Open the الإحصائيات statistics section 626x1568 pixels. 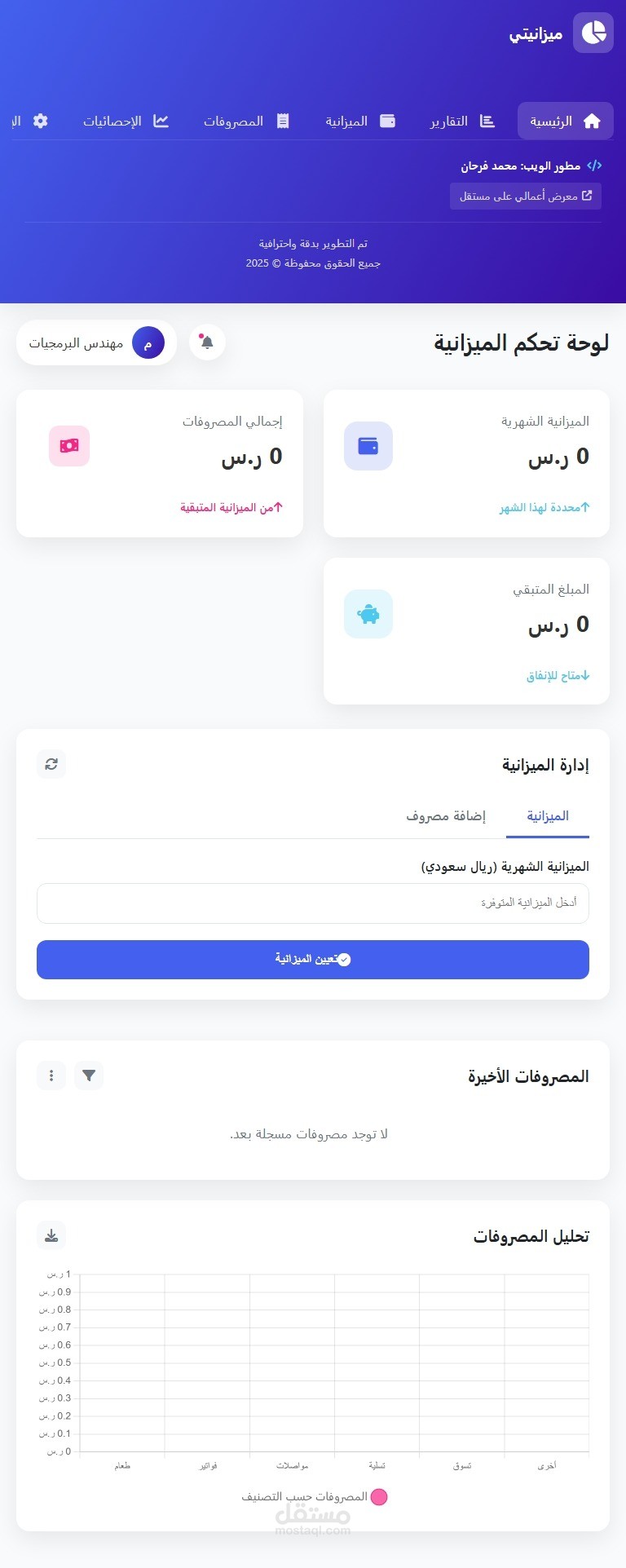[x=126, y=121]
